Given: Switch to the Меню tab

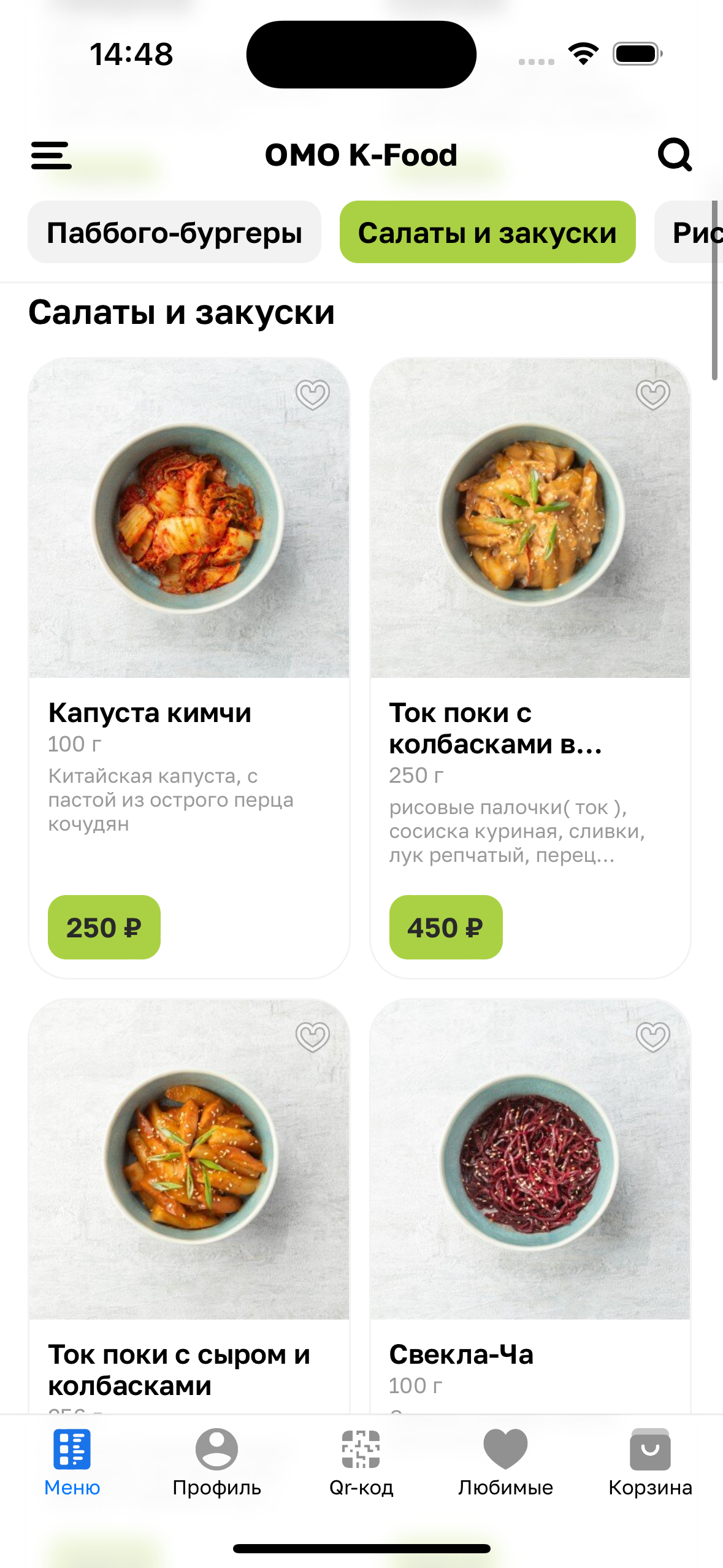Looking at the screenshot, I should 72,1462.
